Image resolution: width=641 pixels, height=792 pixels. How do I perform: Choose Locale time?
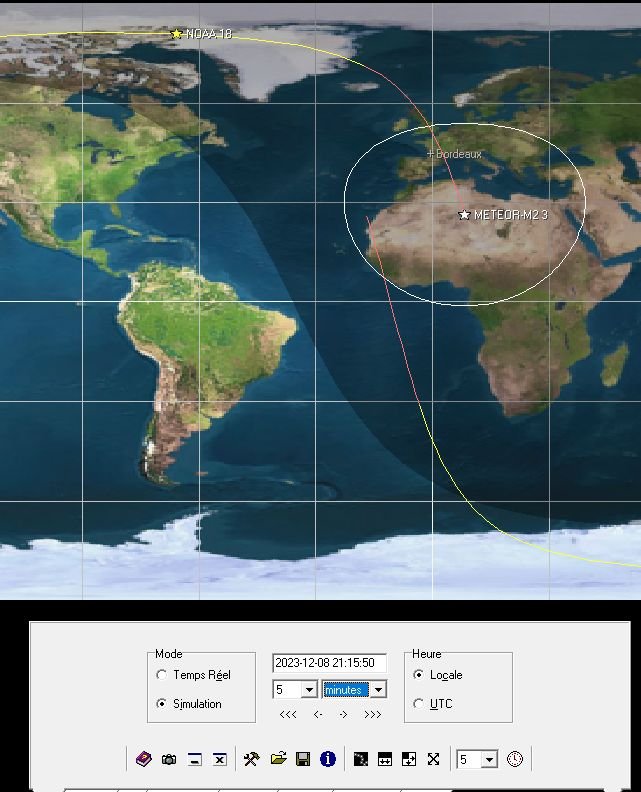[x=419, y=675]
